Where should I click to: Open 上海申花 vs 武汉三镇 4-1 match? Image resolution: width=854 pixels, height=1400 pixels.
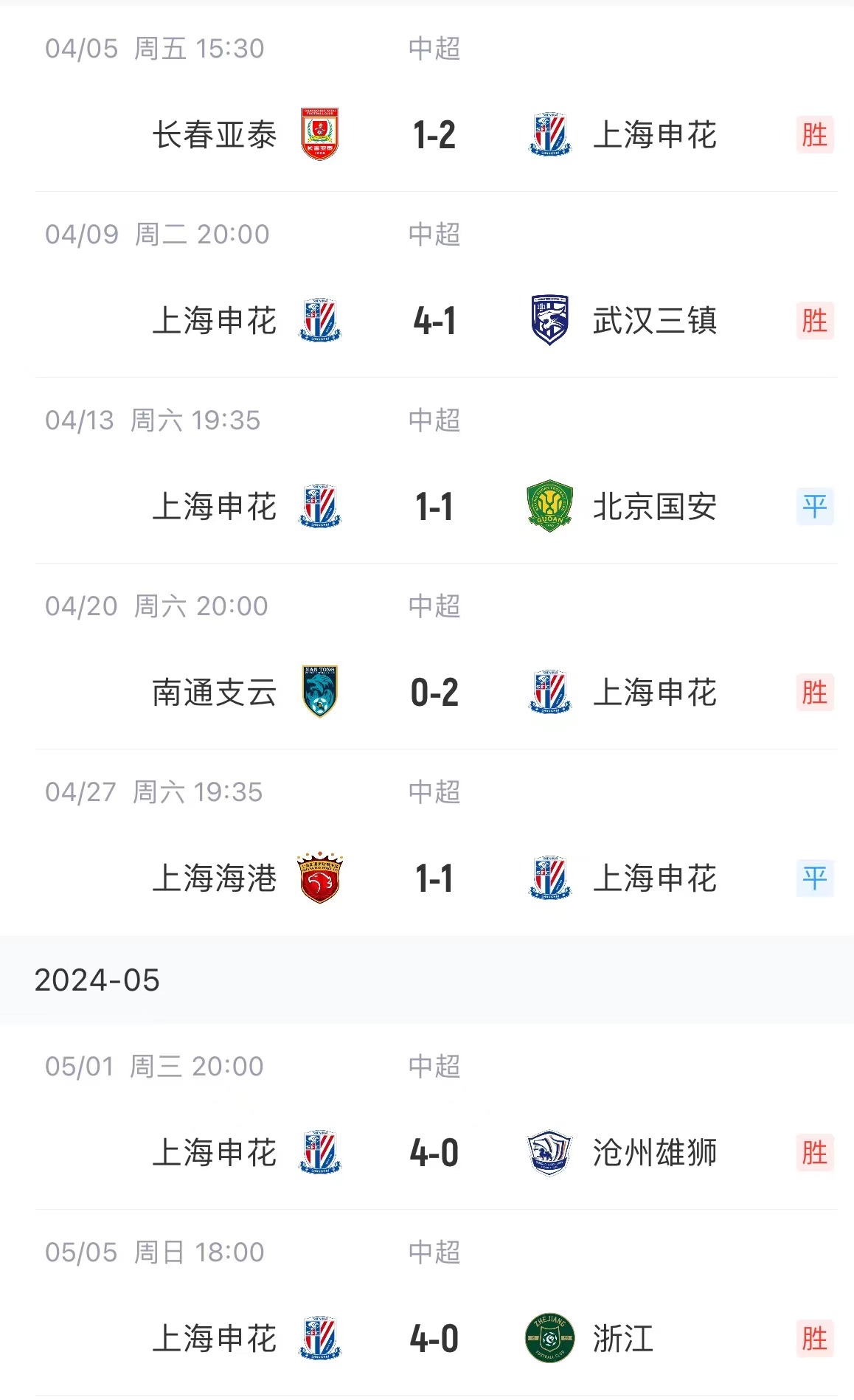(427, 285)
